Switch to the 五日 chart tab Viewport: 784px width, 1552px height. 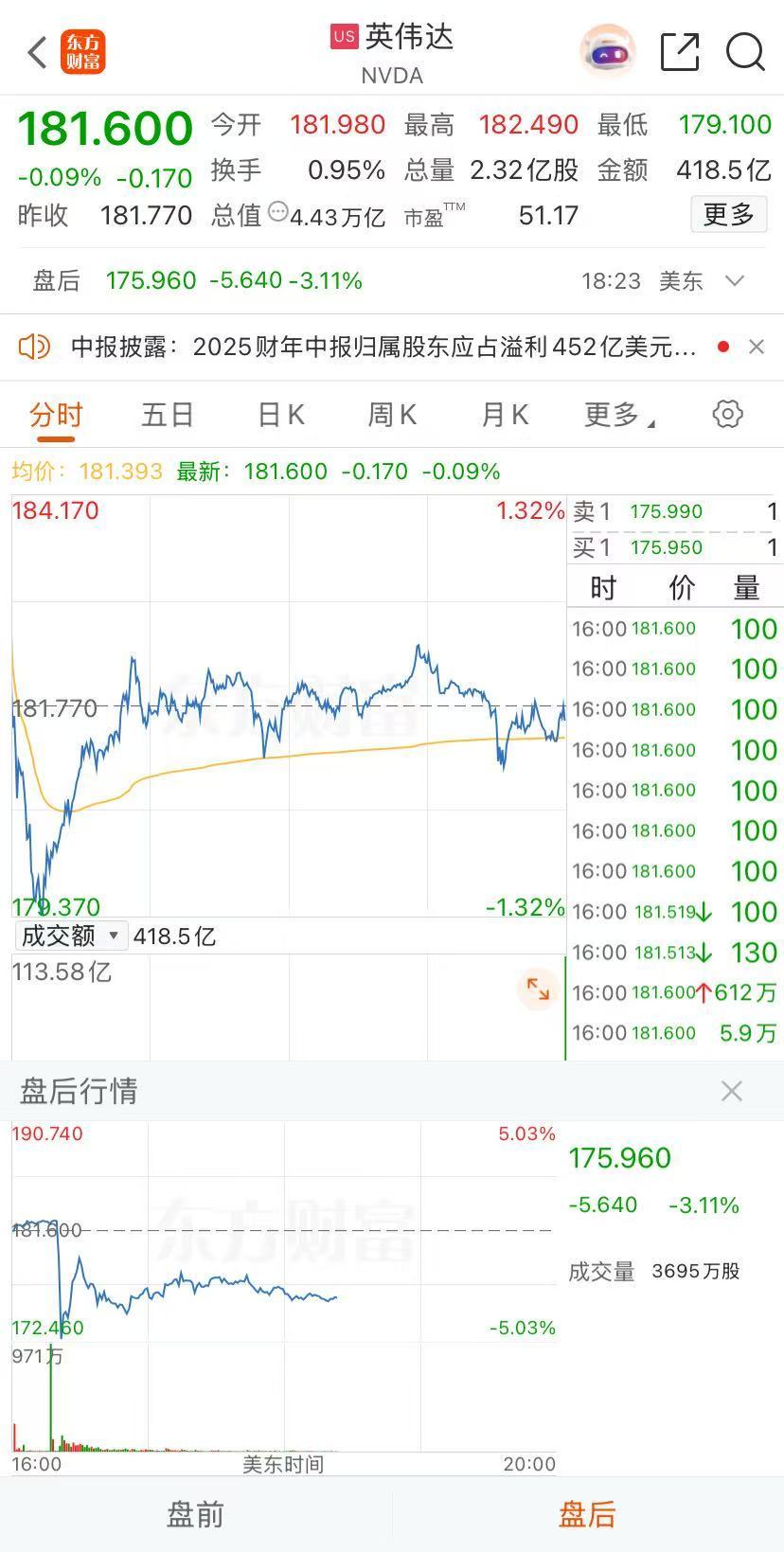coord(168,415)
